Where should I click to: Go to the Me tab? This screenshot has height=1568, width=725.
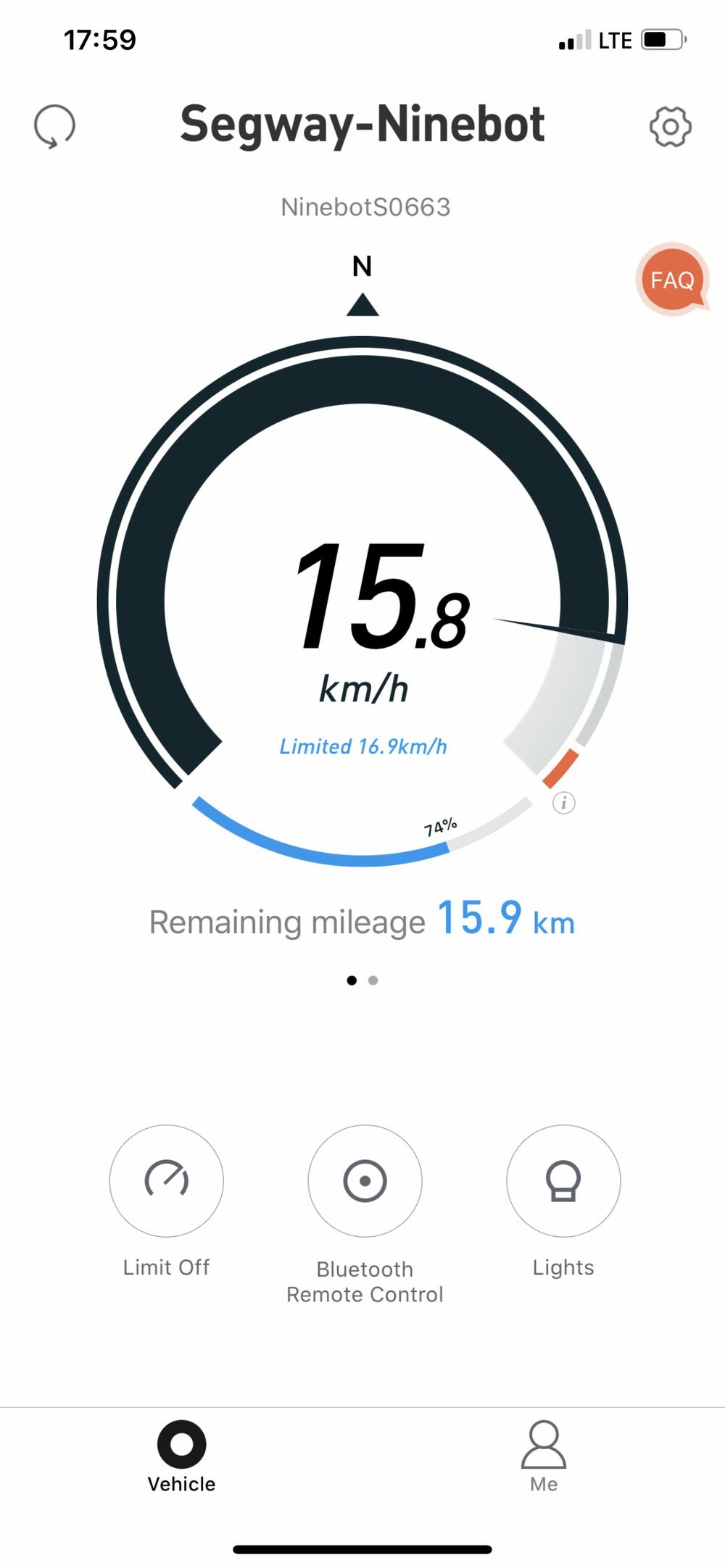(543, 1456)
